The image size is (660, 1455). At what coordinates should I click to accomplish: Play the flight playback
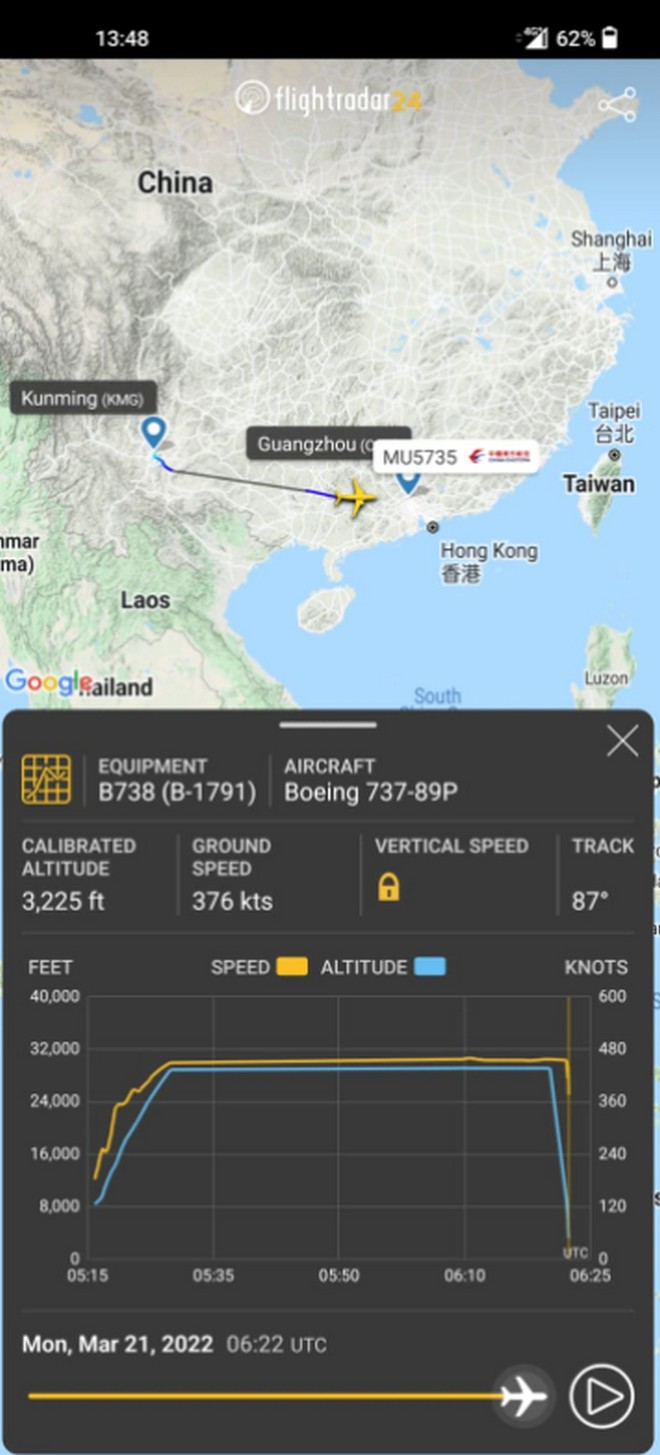pyautogui.click(x=602, y=1395)
